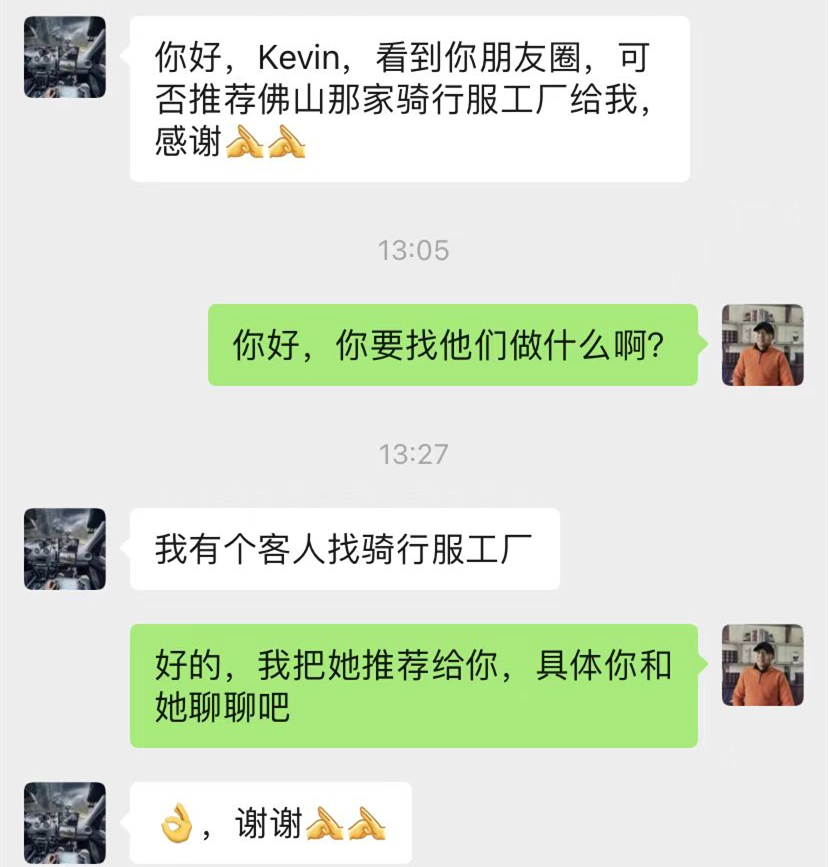Viewport: 828px width, 867px height.
Task: Open the avatar next to the "谢谢" message
Action: 65,822
